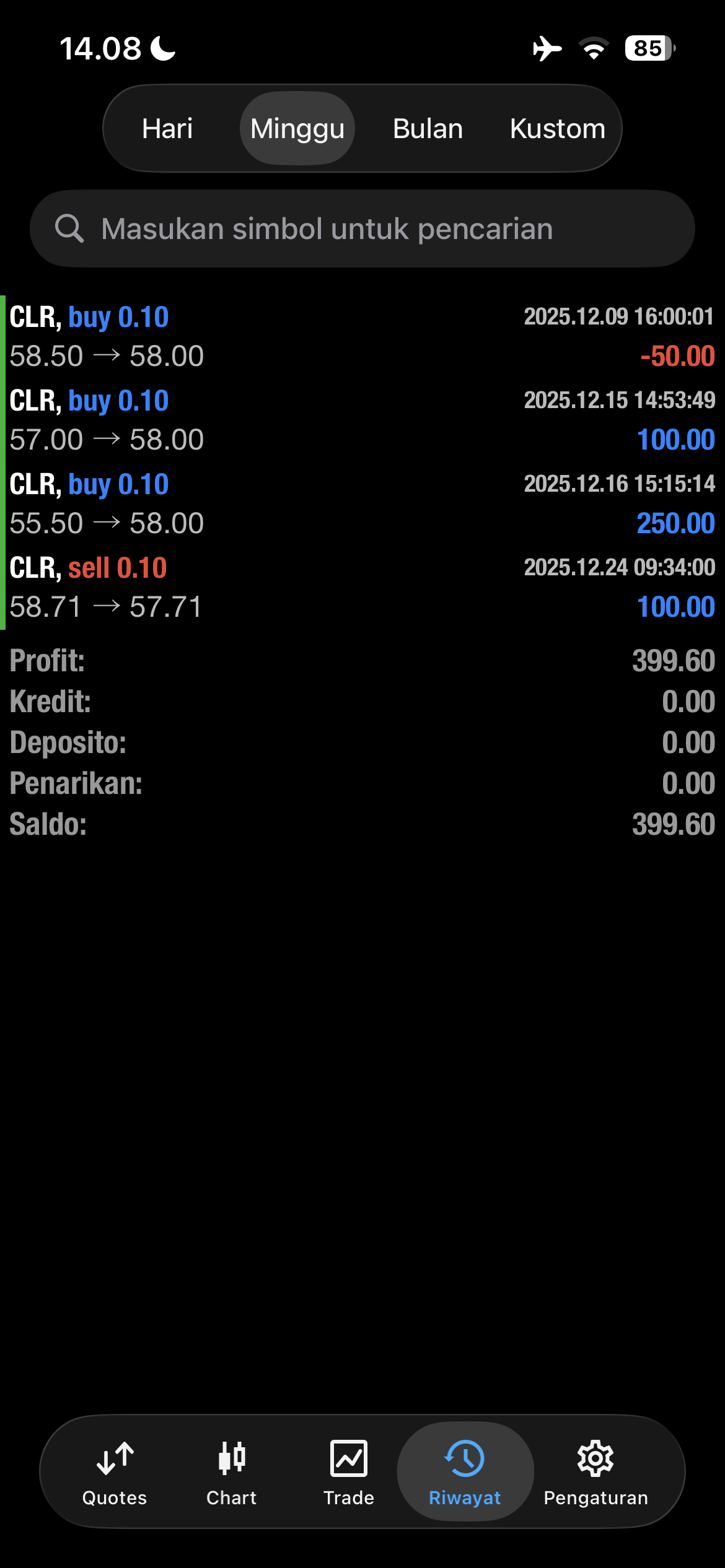Open the CLR sell 0.10 trade
This screenshot has height=1568, width=725.
[362, 587]
